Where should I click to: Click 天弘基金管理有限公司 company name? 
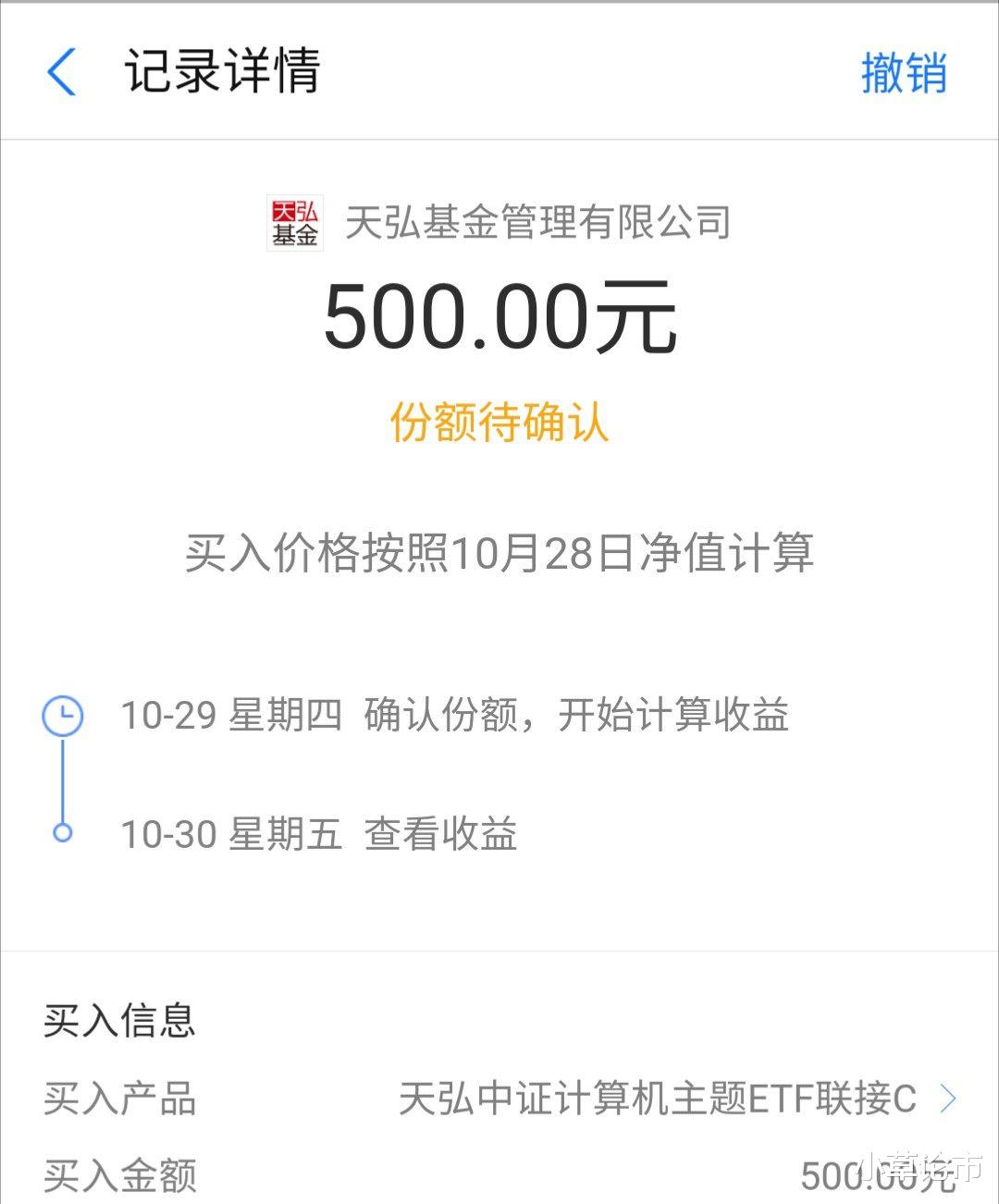538,222
